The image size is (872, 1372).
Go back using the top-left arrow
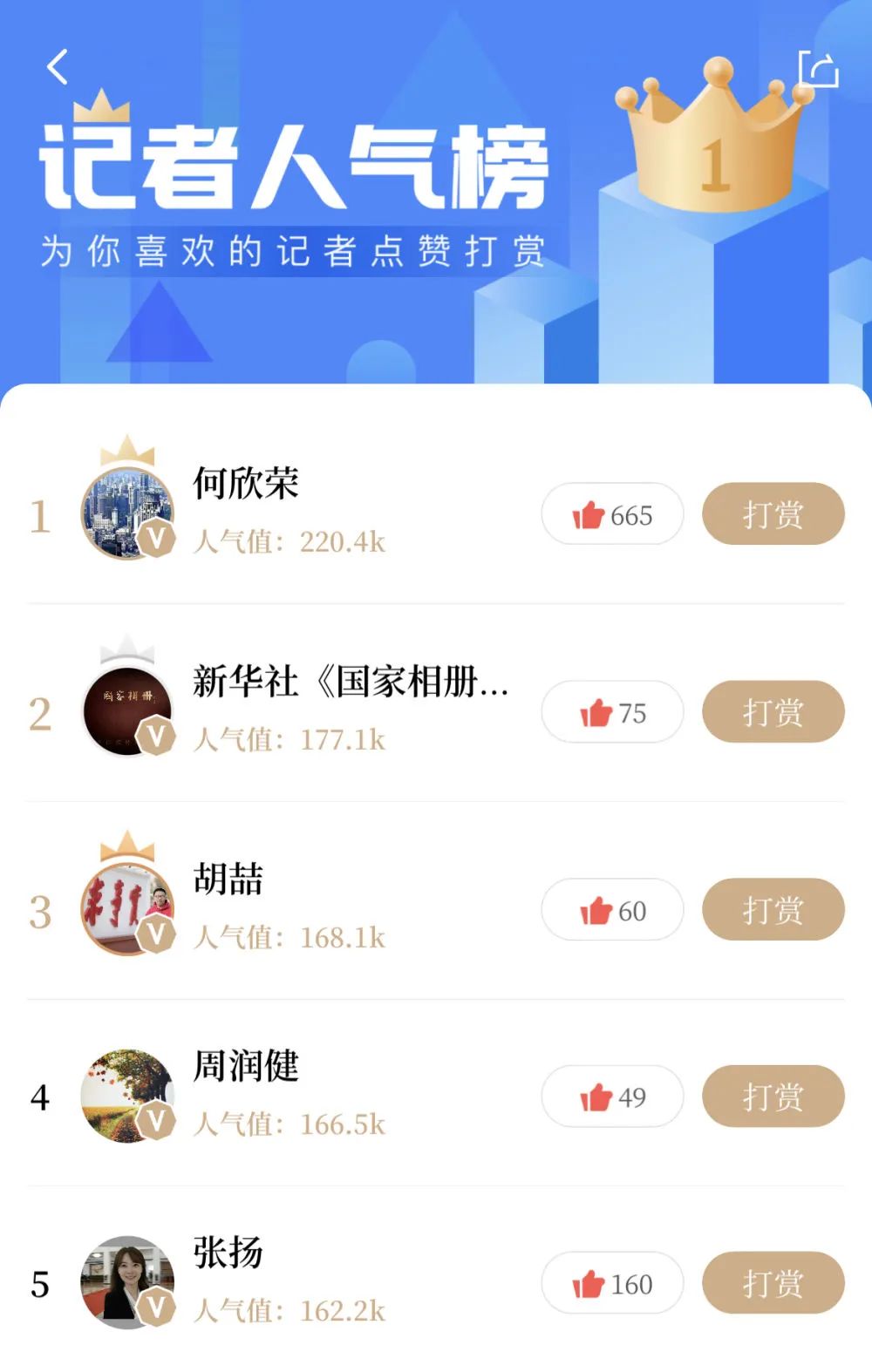[x=58, y=67]
